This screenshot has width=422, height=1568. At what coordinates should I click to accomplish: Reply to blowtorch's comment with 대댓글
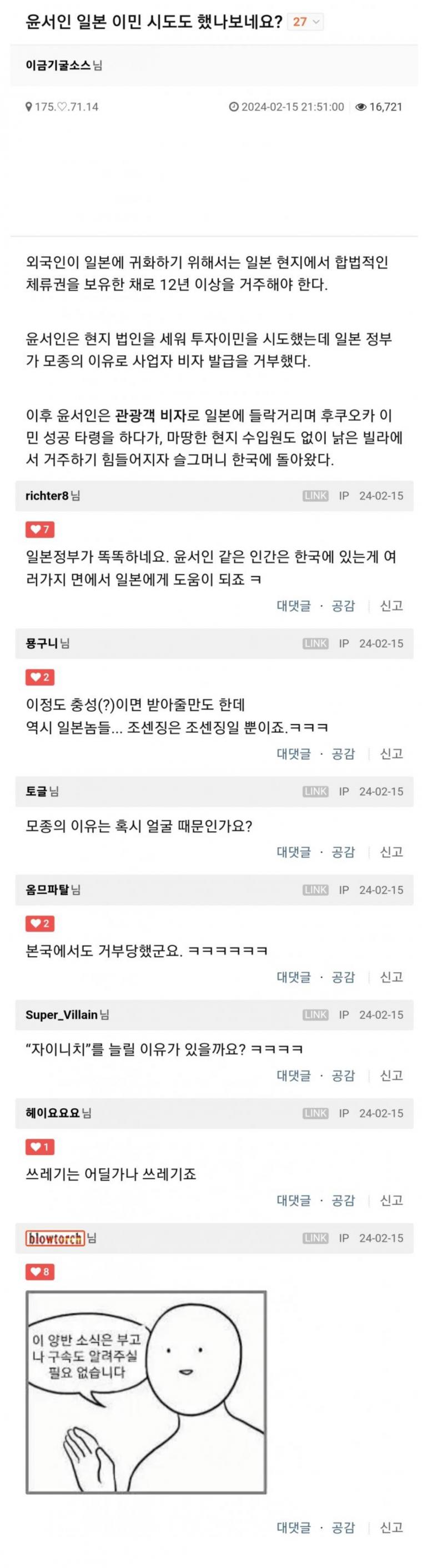click(294, 1526)
